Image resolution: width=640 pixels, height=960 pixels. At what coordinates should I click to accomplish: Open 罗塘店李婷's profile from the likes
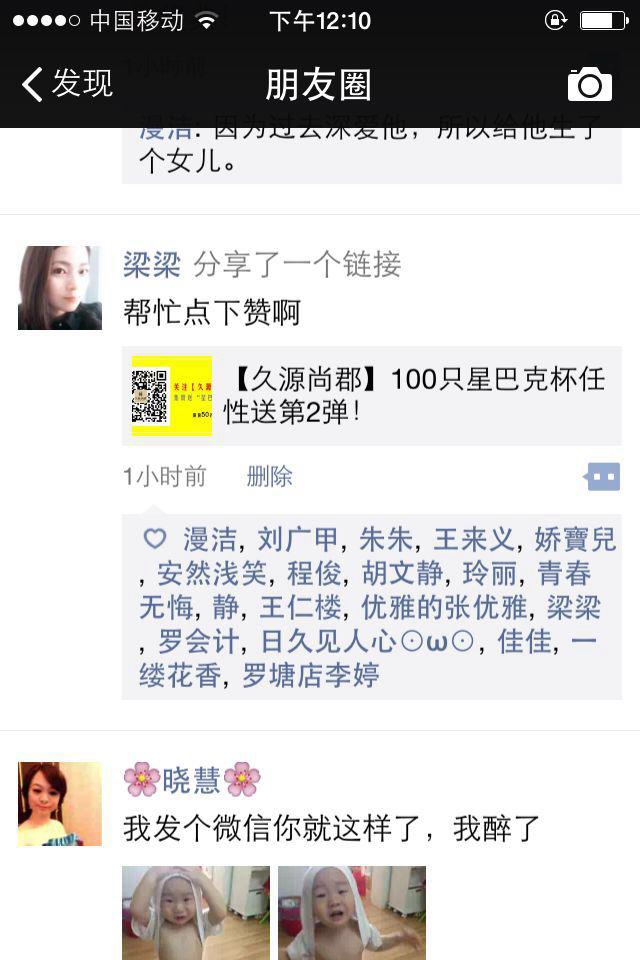pyautogui.click(x=311, y=676)
